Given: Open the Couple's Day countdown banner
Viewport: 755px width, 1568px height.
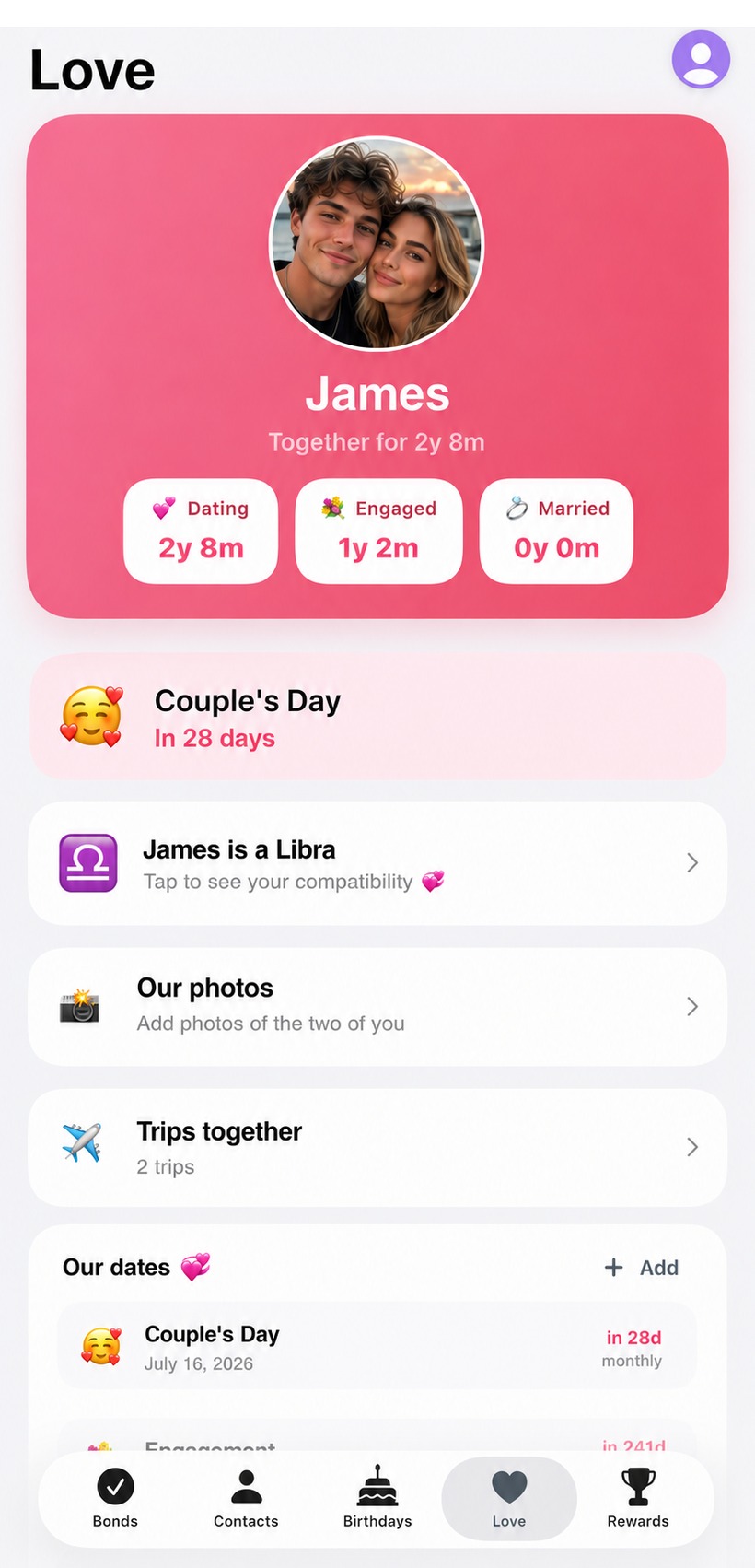Looking at the screenshot, I should click(x=377, y=717).
